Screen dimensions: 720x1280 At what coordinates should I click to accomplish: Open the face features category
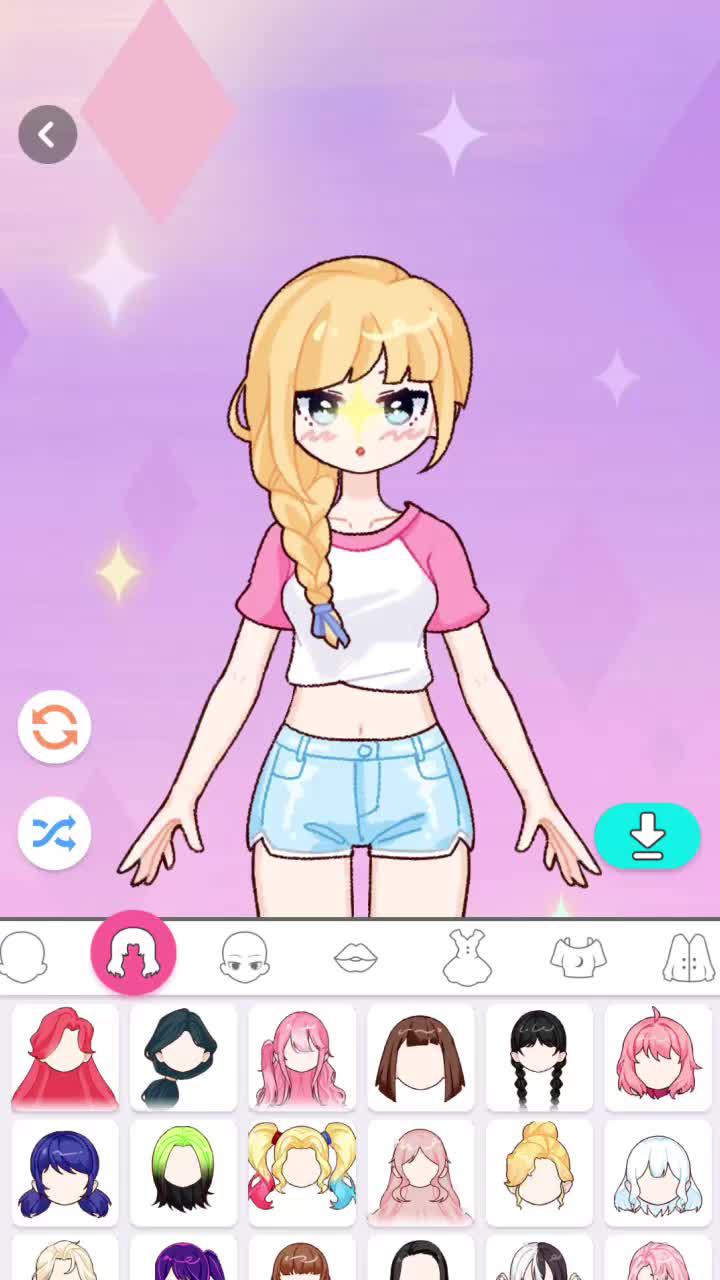point(245,952)
